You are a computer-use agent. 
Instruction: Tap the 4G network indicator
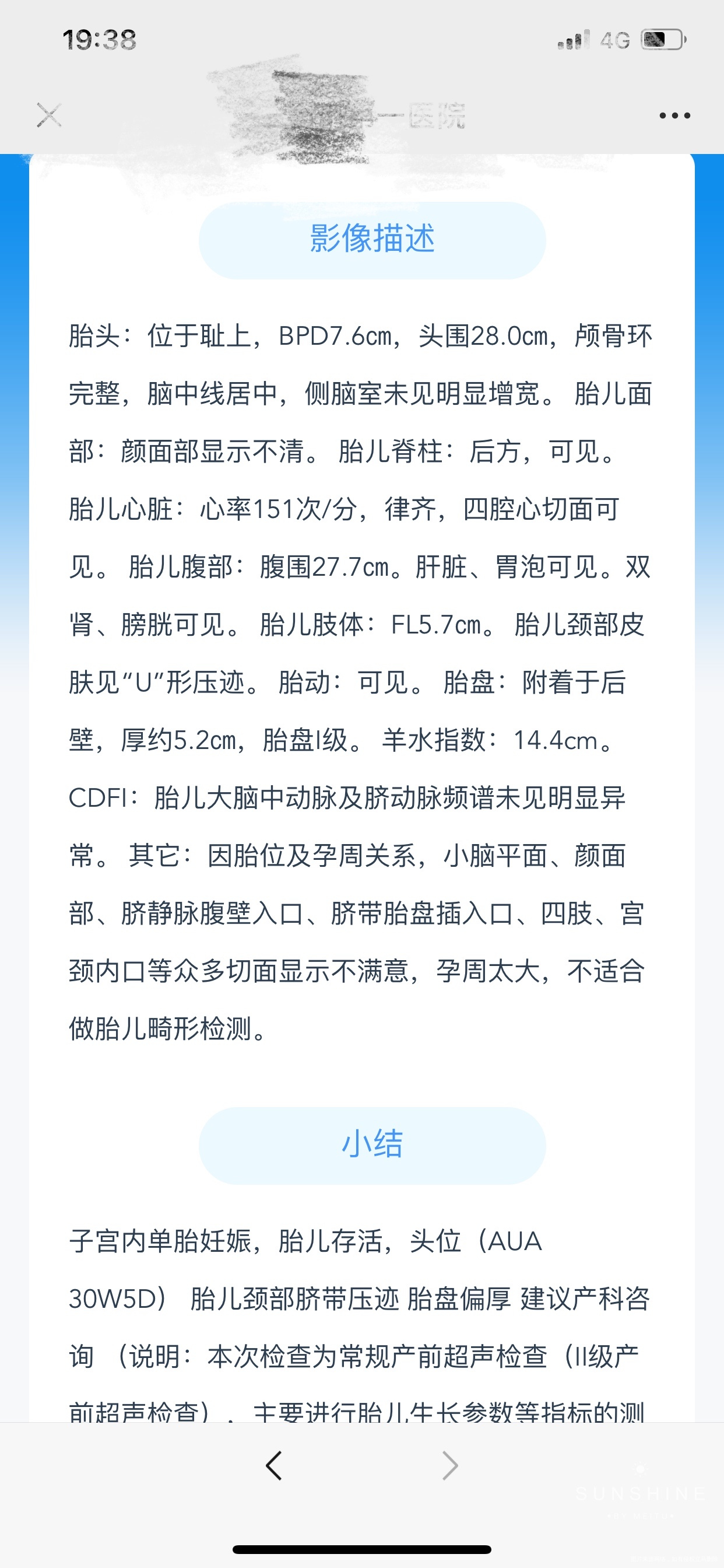pos(614,40)
